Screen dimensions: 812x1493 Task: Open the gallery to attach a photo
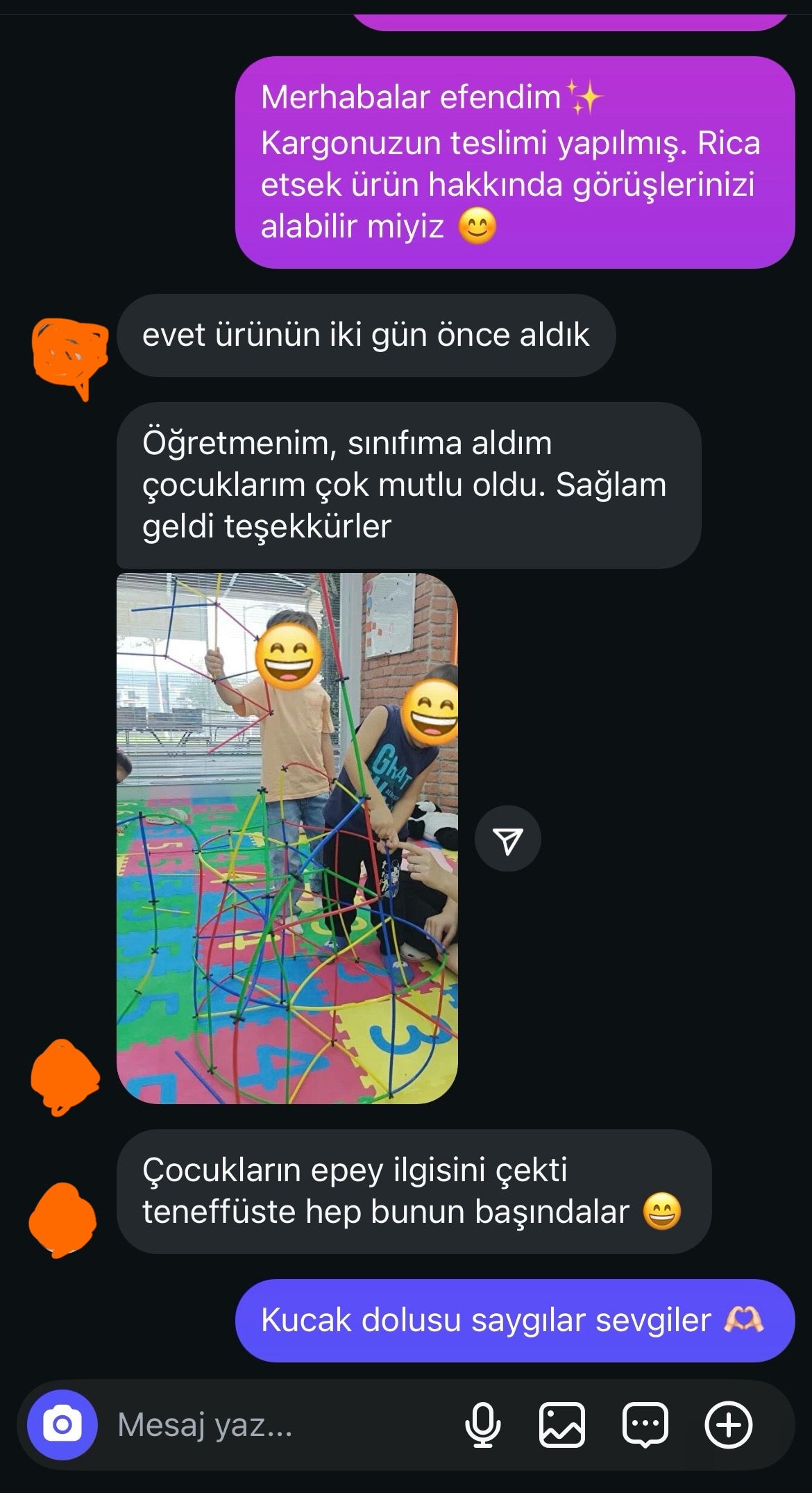click(x=561, y=1426)
